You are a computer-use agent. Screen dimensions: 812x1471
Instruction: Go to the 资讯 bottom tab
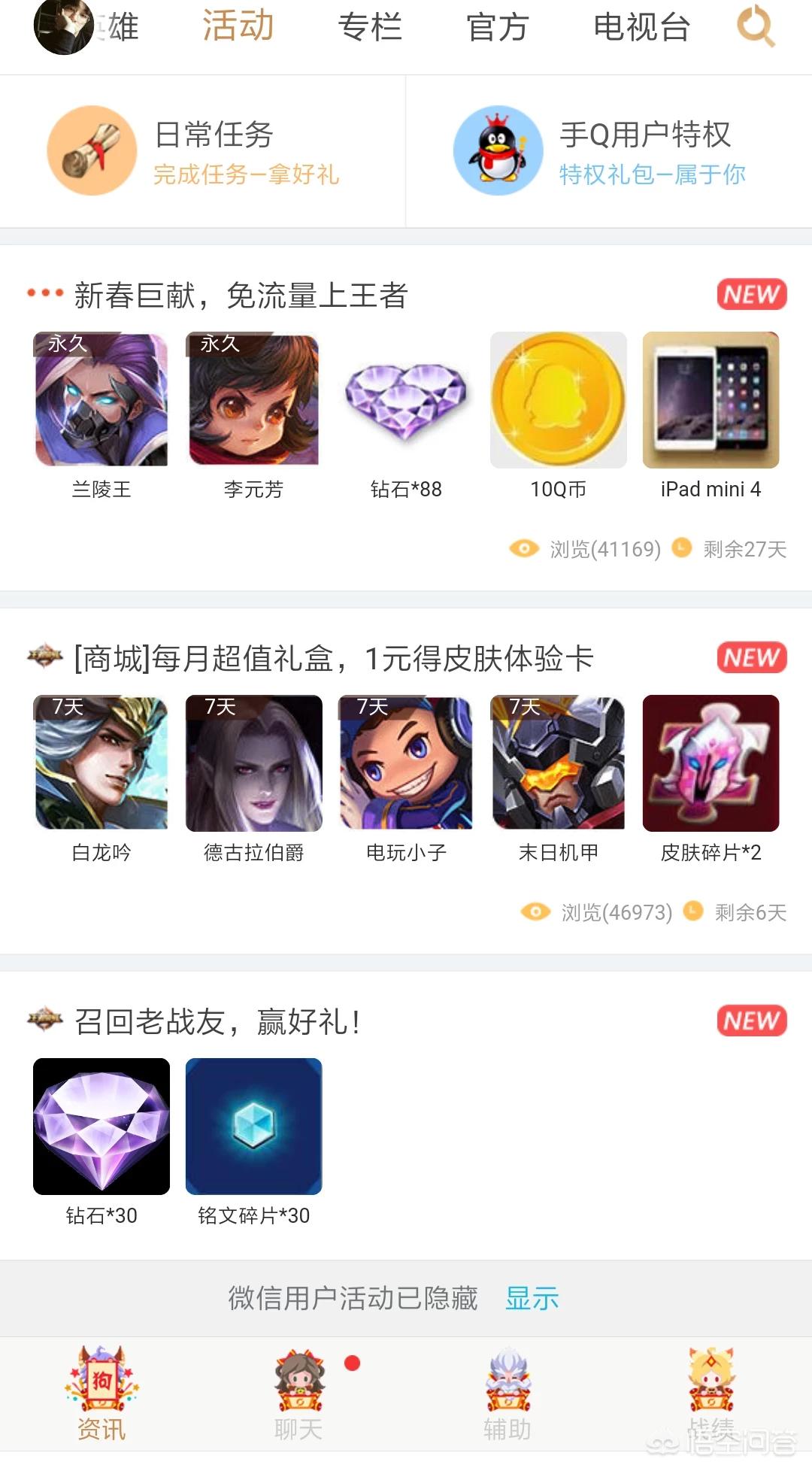[101, 1393]
